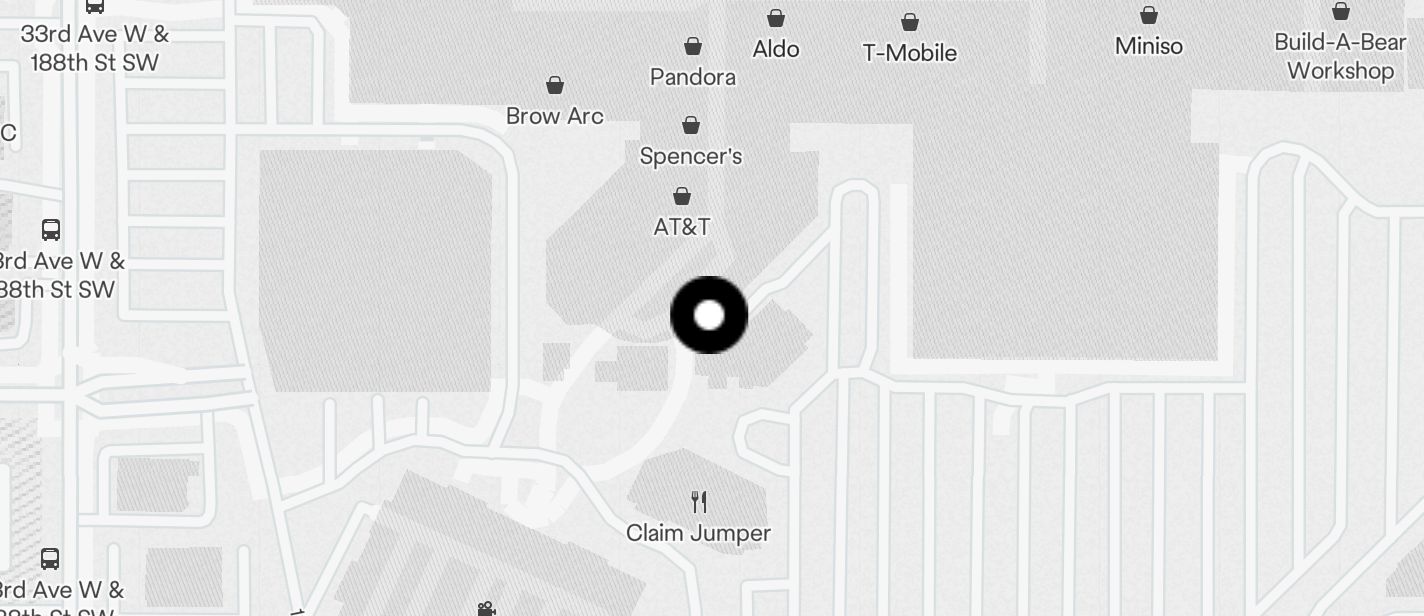Open the Brow Arc shop marker
1424x616 pixels.
[x=555, y=86]
